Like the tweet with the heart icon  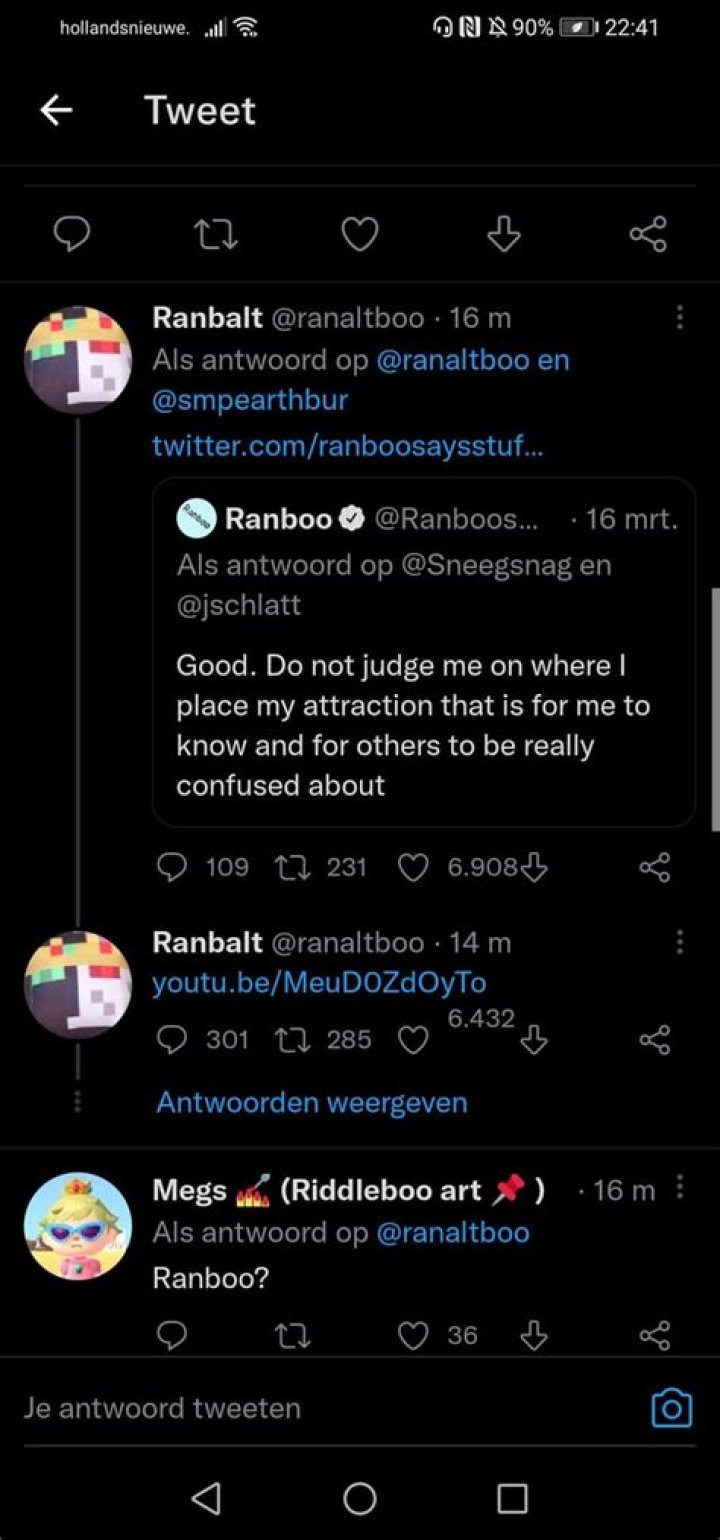pyautogui.click(x=360, y=234)
